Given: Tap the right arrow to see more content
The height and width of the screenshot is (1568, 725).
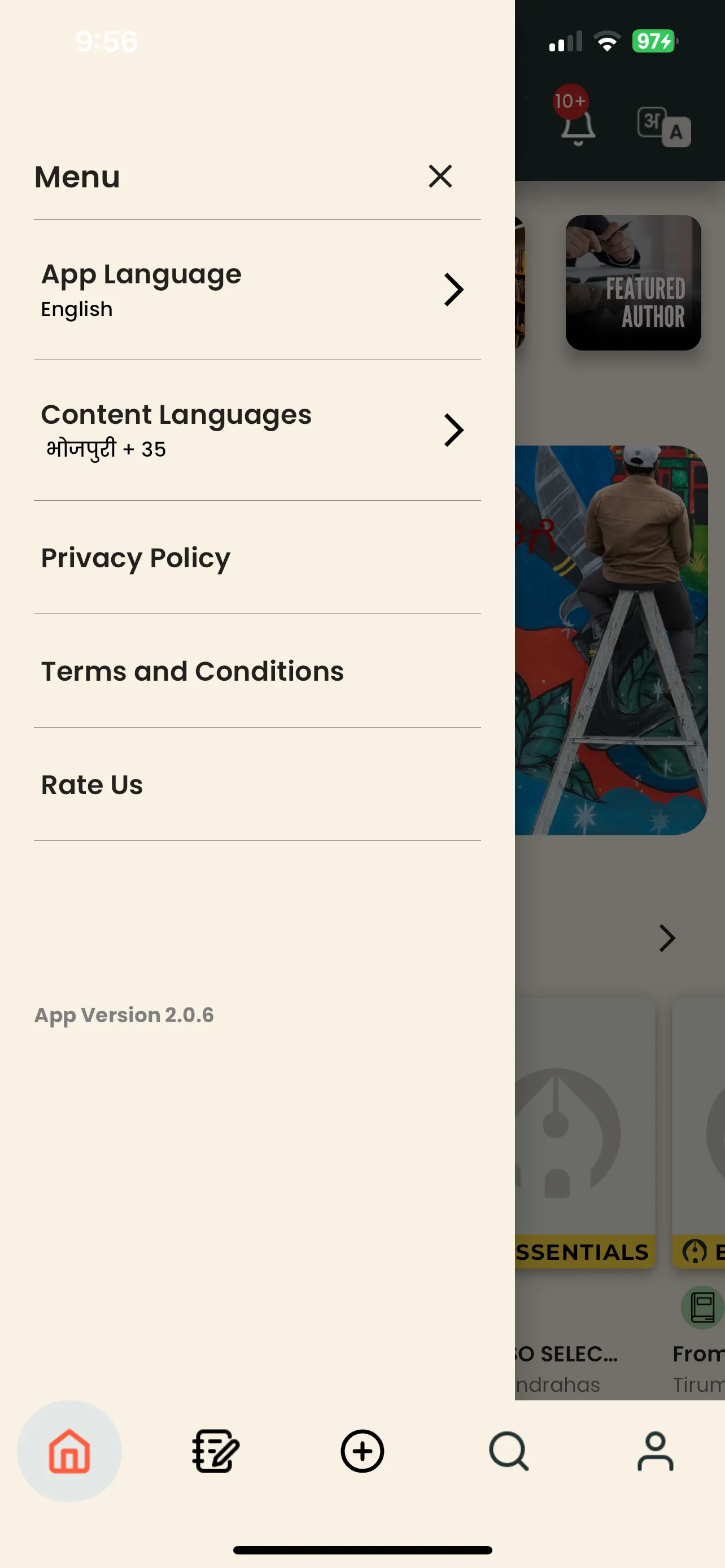Looking at the screenshot, I should click(x=667, y=938).
